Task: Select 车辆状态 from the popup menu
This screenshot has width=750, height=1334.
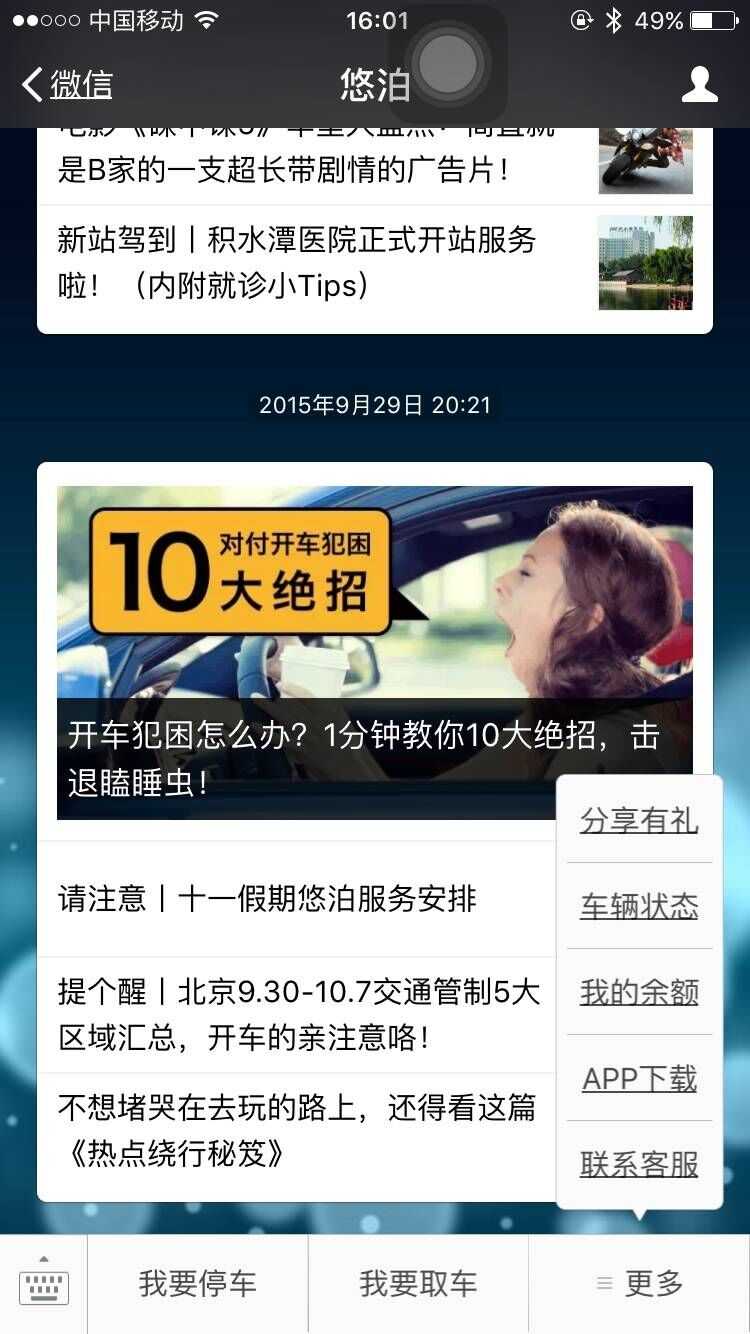Action: coord(639,906)
